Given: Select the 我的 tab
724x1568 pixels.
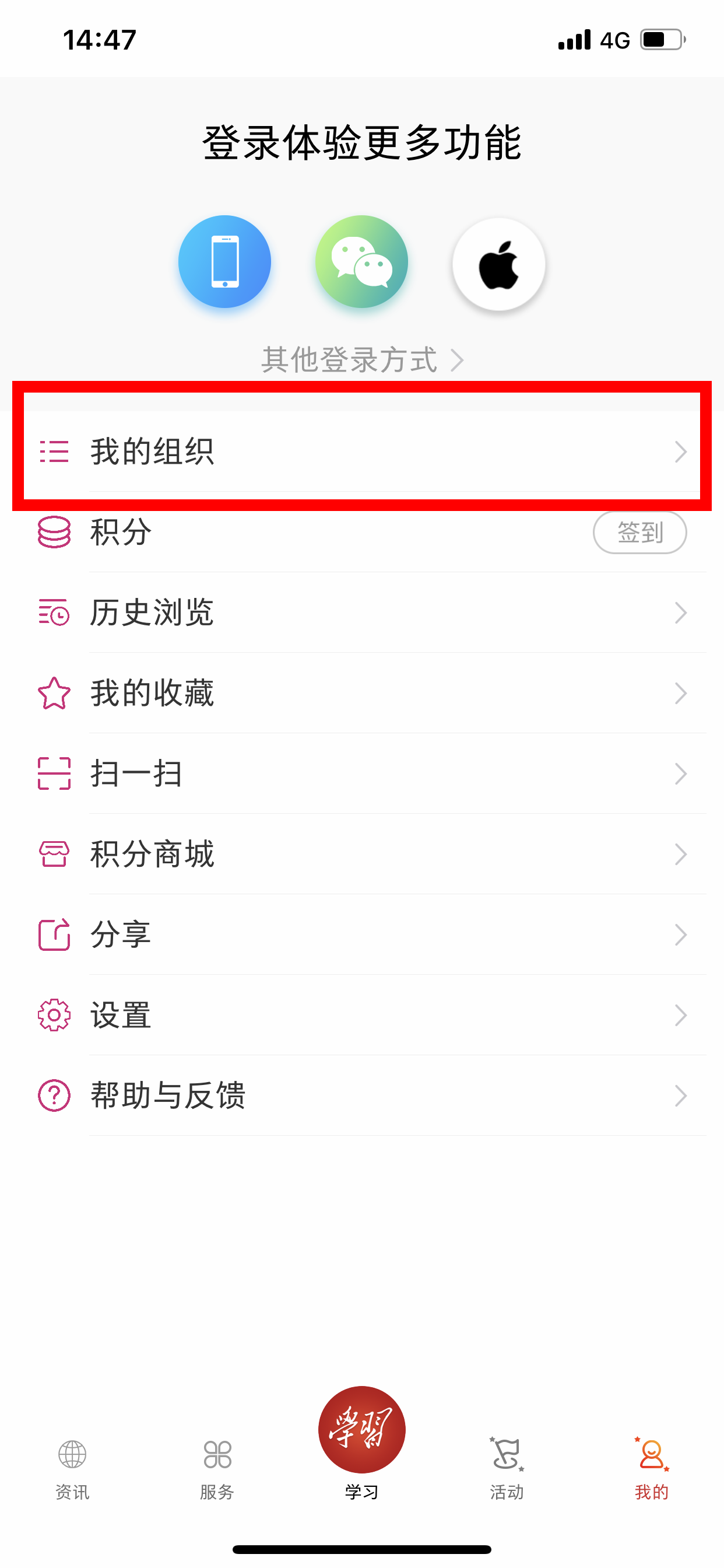Looking at the screenshot, I should (x=652, y=1470).
